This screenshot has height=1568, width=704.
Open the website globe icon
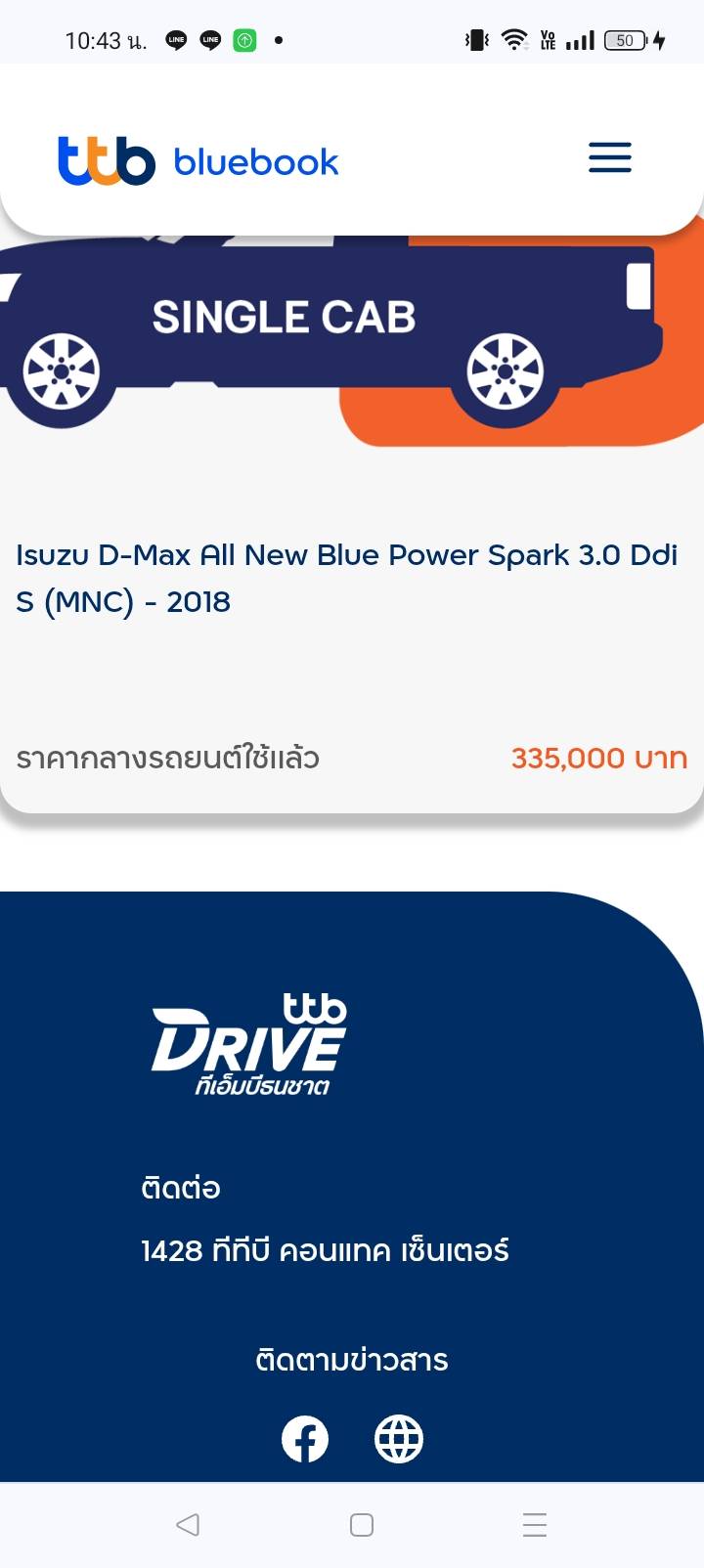(399, 1439)
